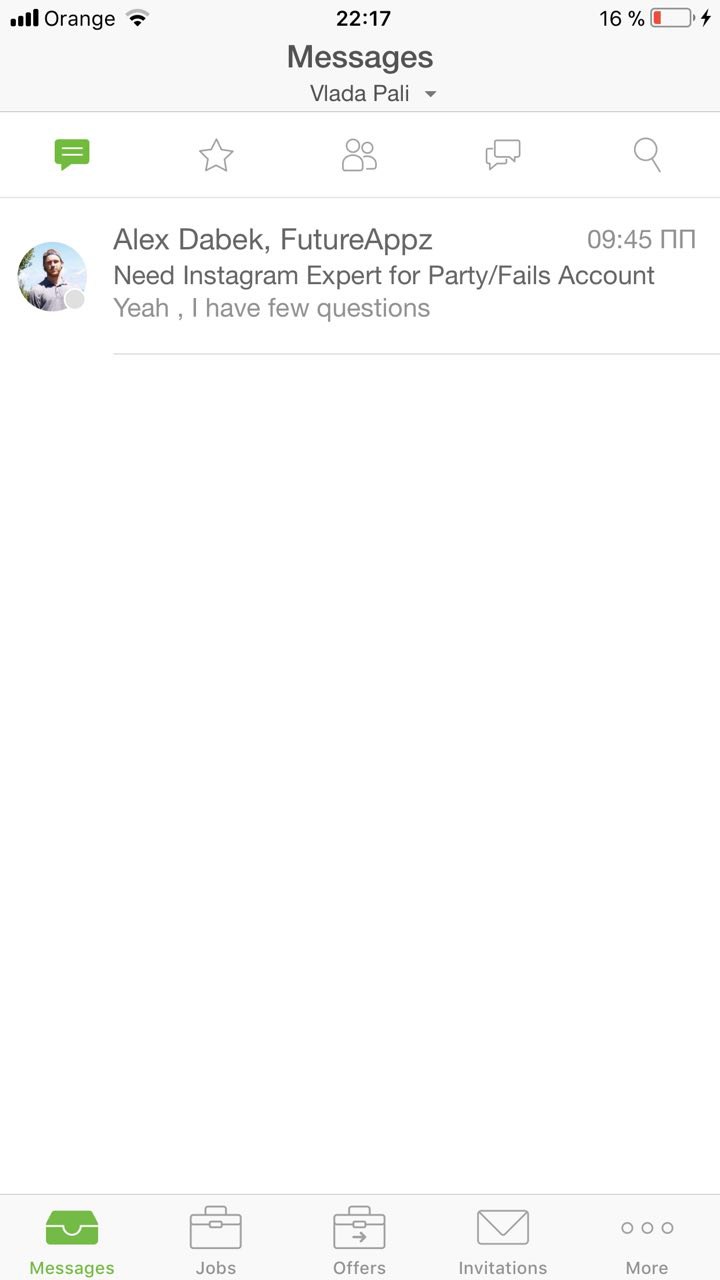Open the group conversations filter
The image size is (720, 1280).
pos(503,155)
